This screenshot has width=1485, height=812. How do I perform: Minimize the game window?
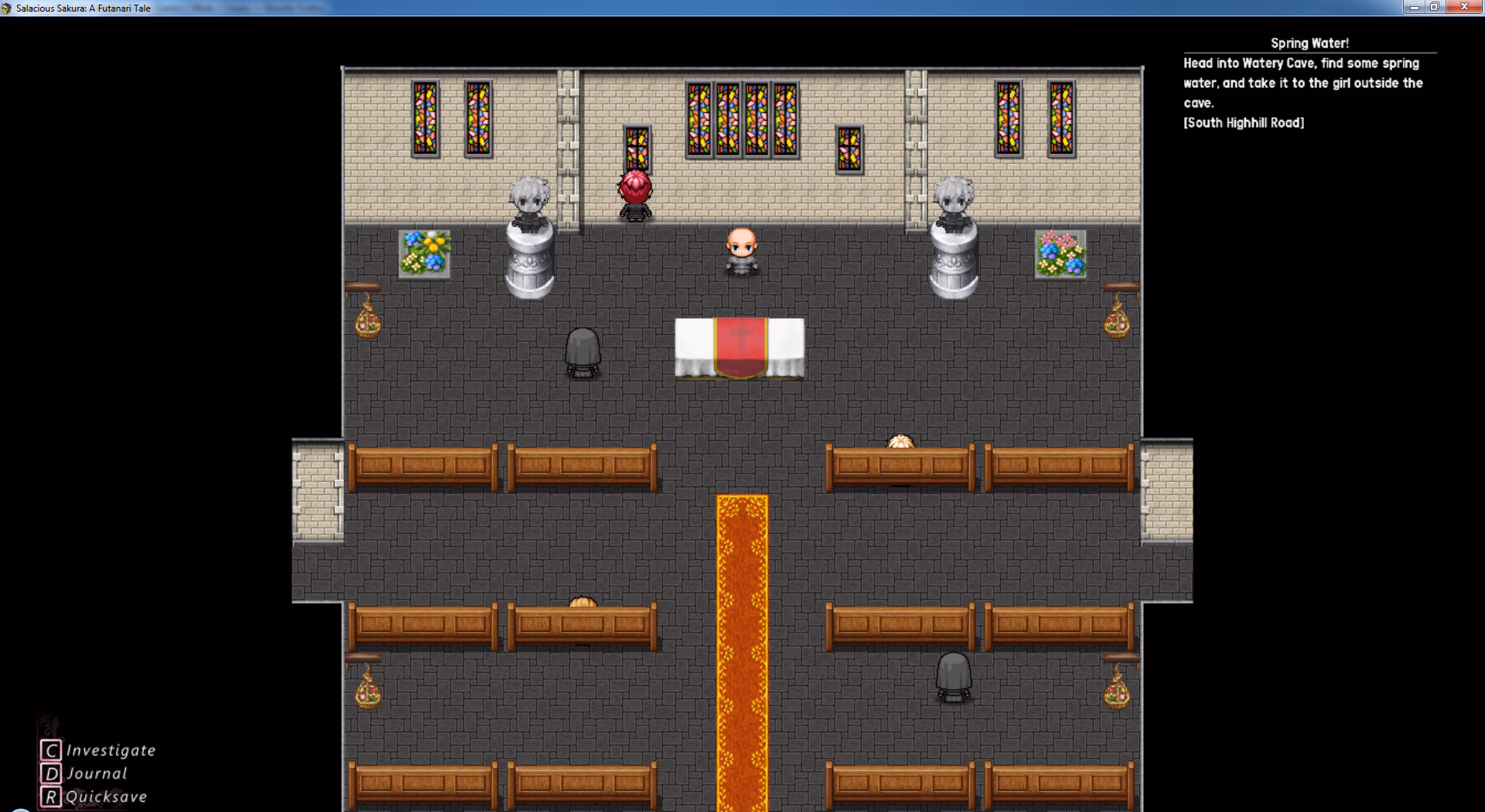click(x=1414, y=7)
